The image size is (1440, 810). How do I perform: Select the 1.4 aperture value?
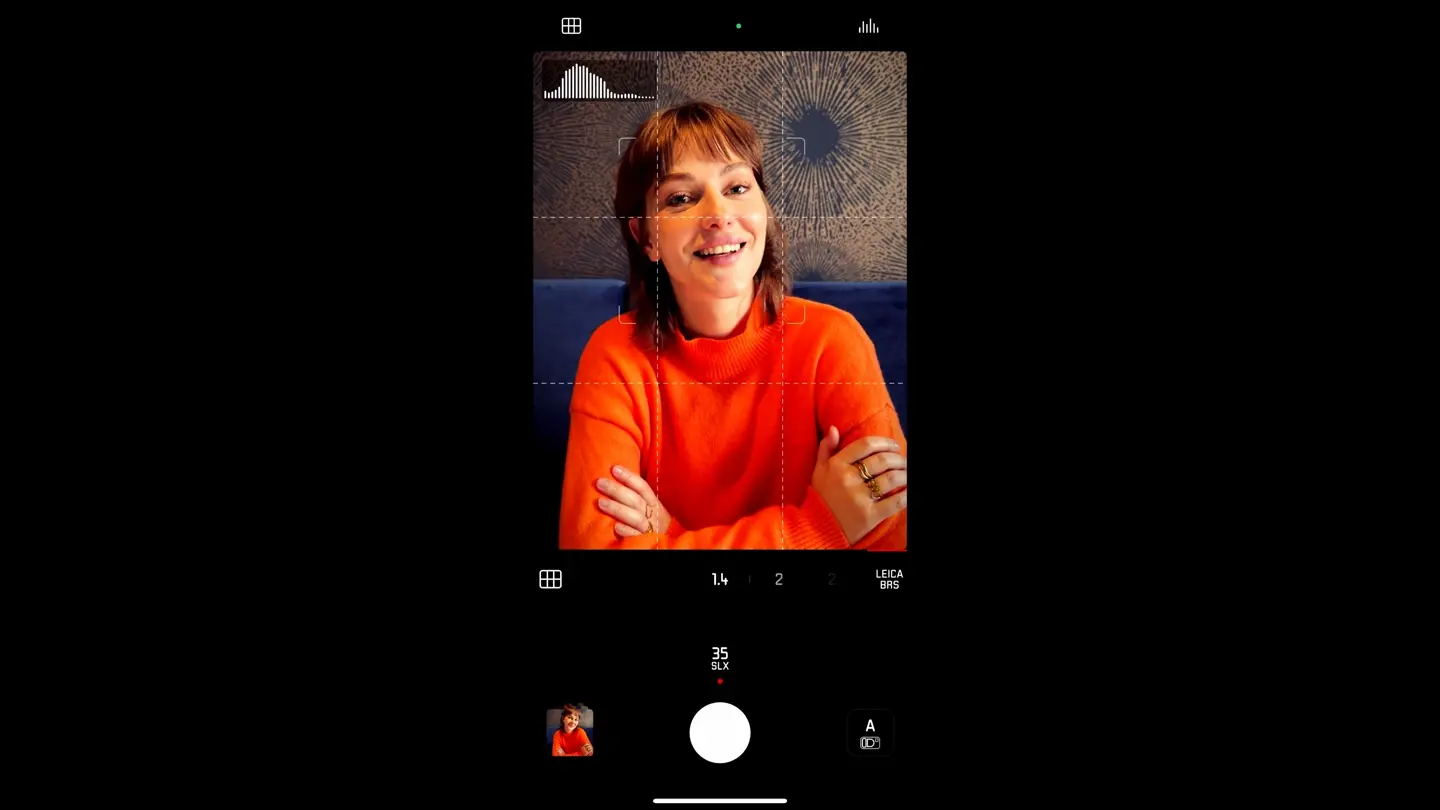720,579
